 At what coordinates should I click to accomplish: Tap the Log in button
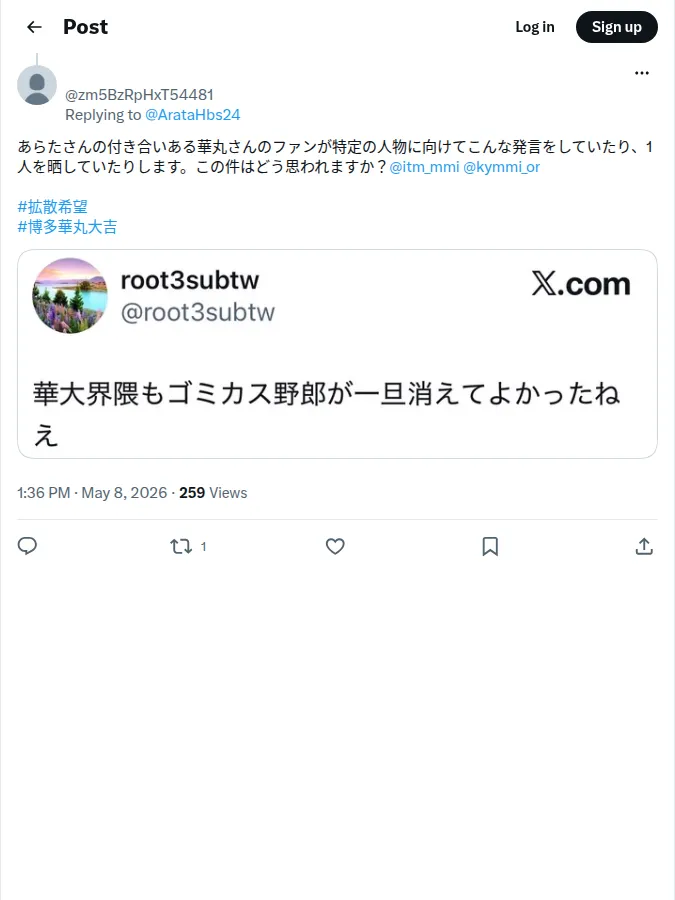pos(534,27)
